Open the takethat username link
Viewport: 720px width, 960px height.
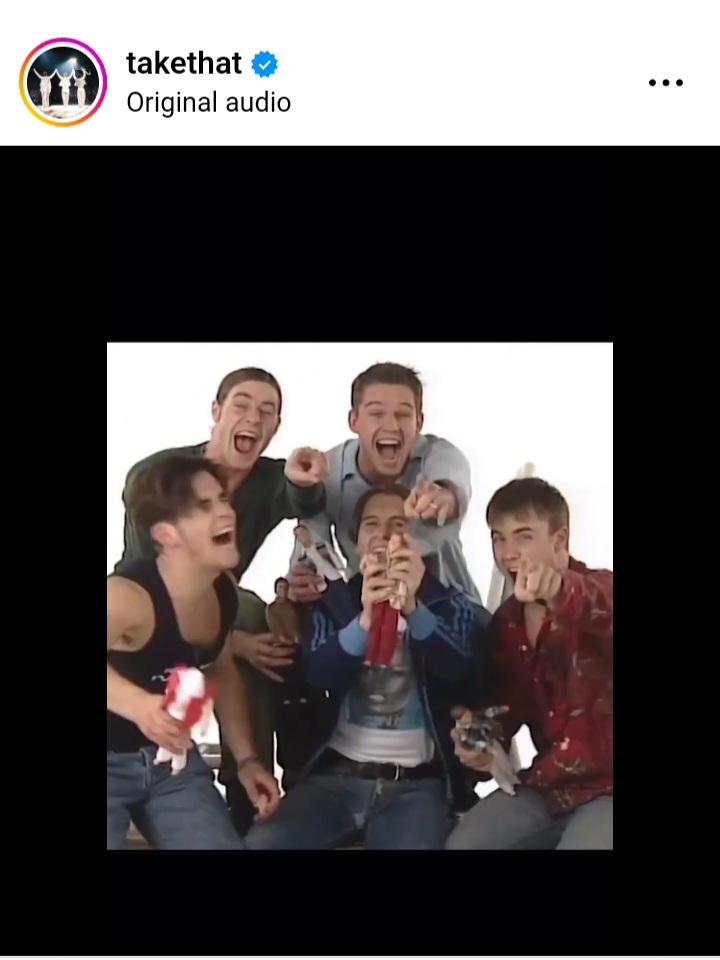[x=184, y=63]
